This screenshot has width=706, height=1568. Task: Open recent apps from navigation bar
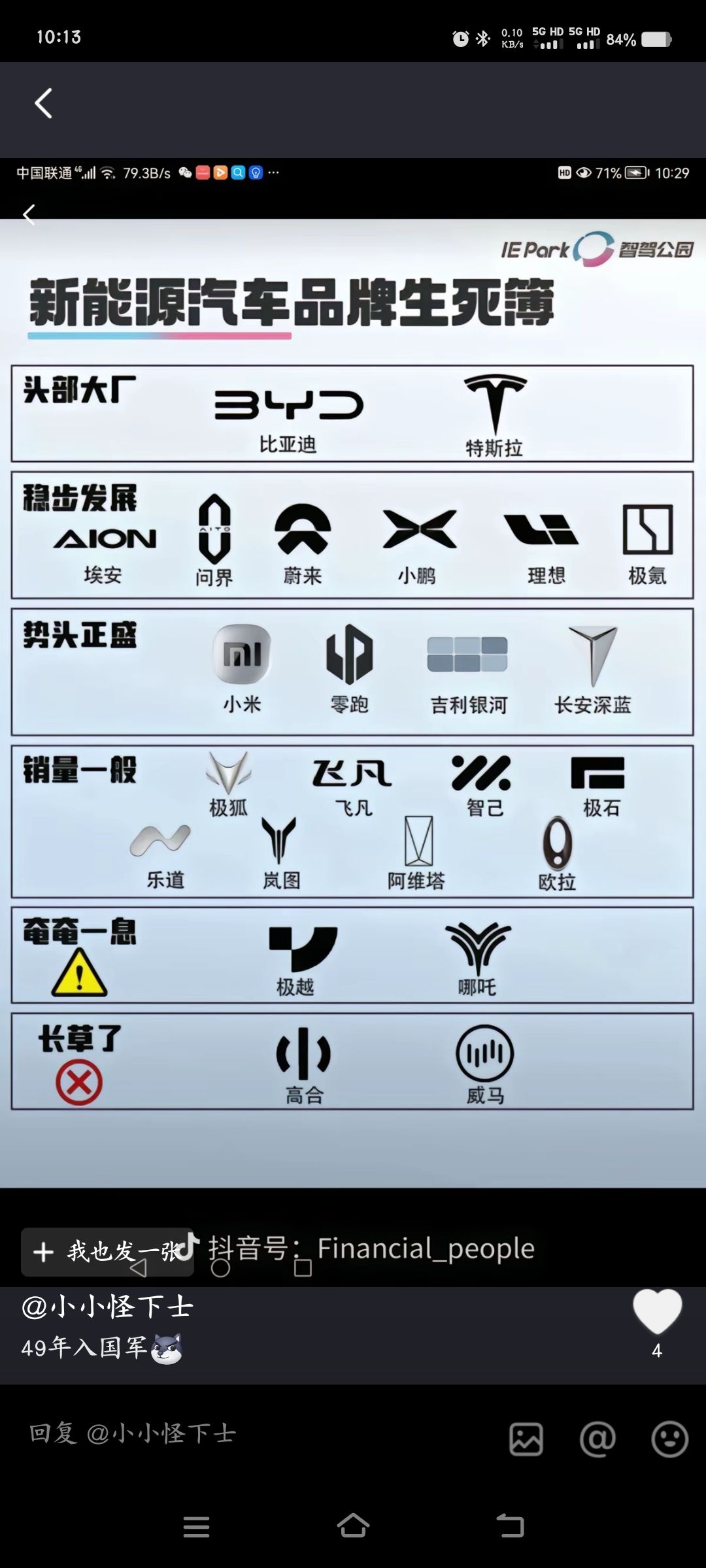tap(196, 1526)
